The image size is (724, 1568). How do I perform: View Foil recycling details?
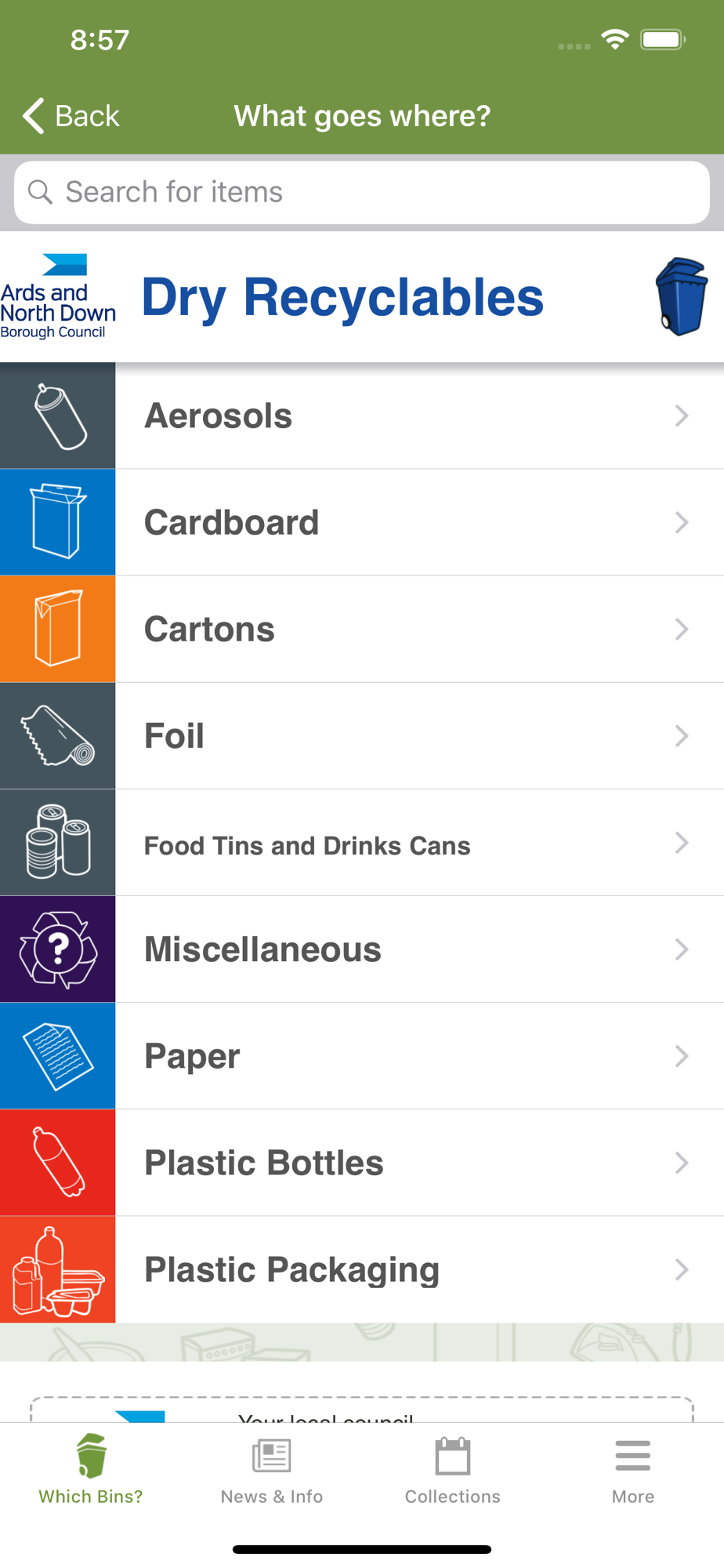tap(362, 735)
